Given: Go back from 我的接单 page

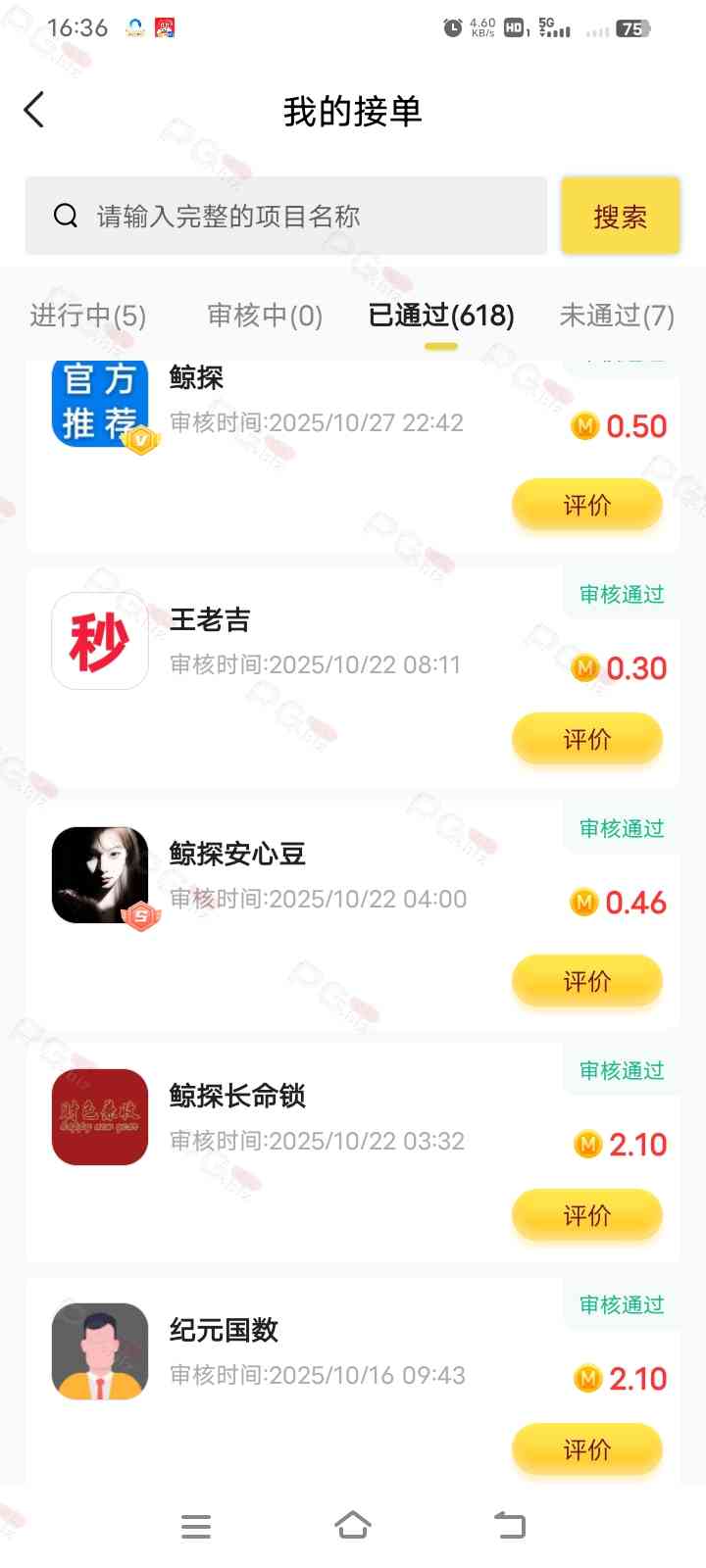Looking at the screenshot, I should [x=34, y=110].
